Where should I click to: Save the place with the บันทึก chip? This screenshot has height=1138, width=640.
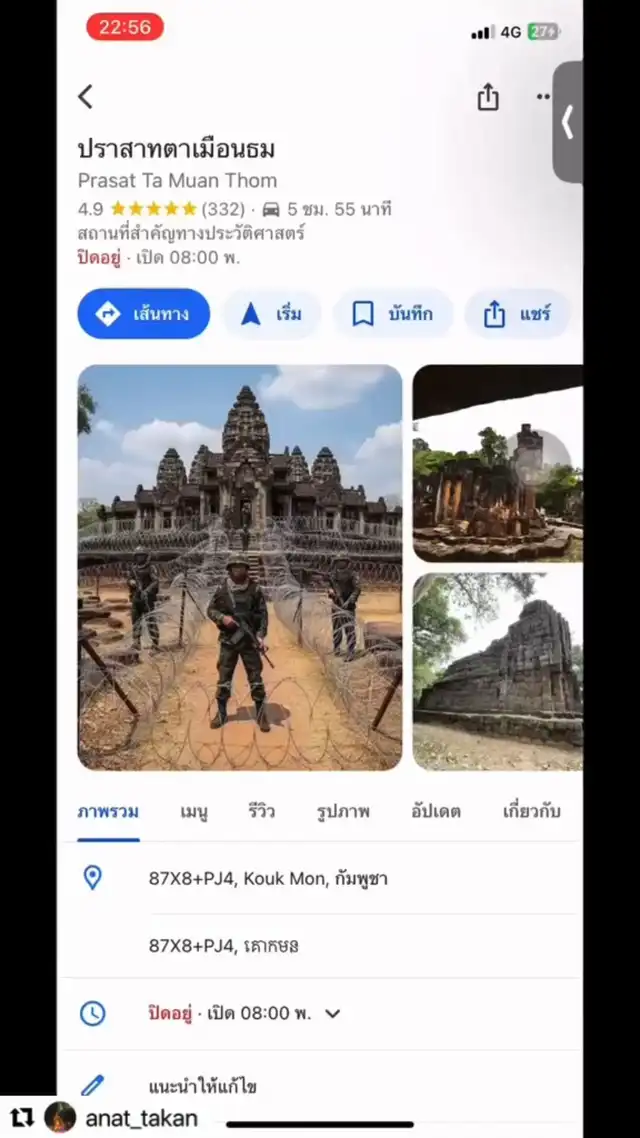(x=393, y=314)
